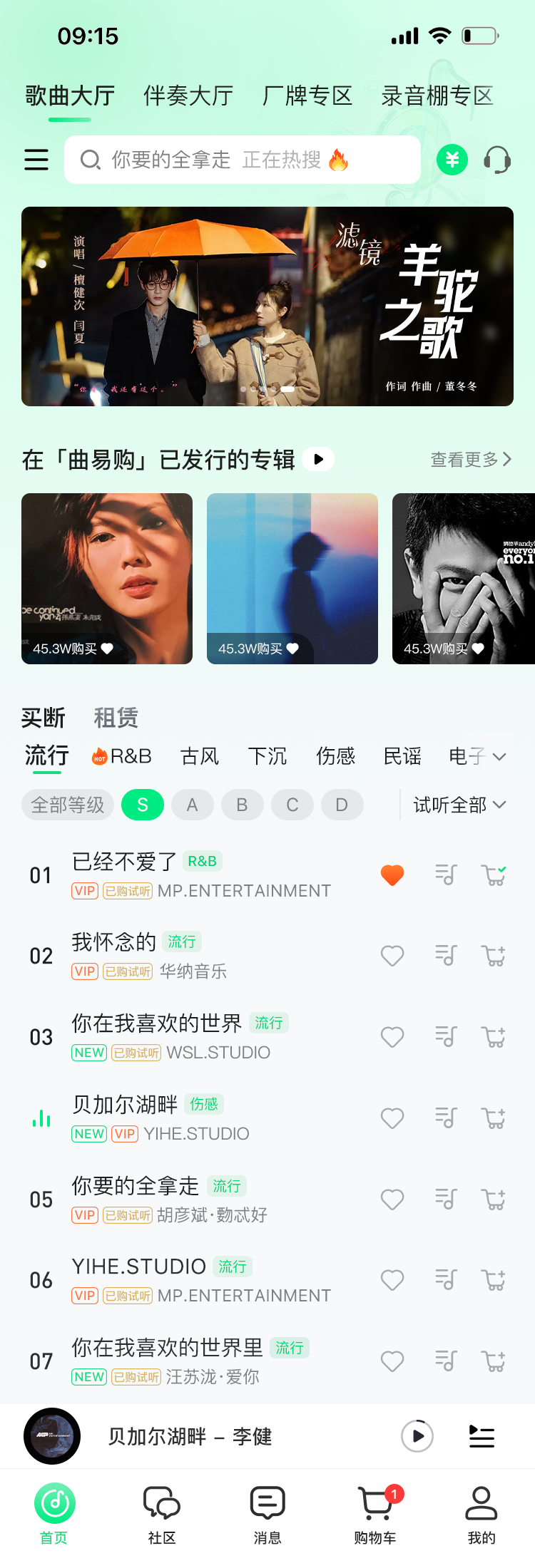Open the green yuan wallet icon
This screenshot has width=535, height=1568.
click(x=452, y=160)
